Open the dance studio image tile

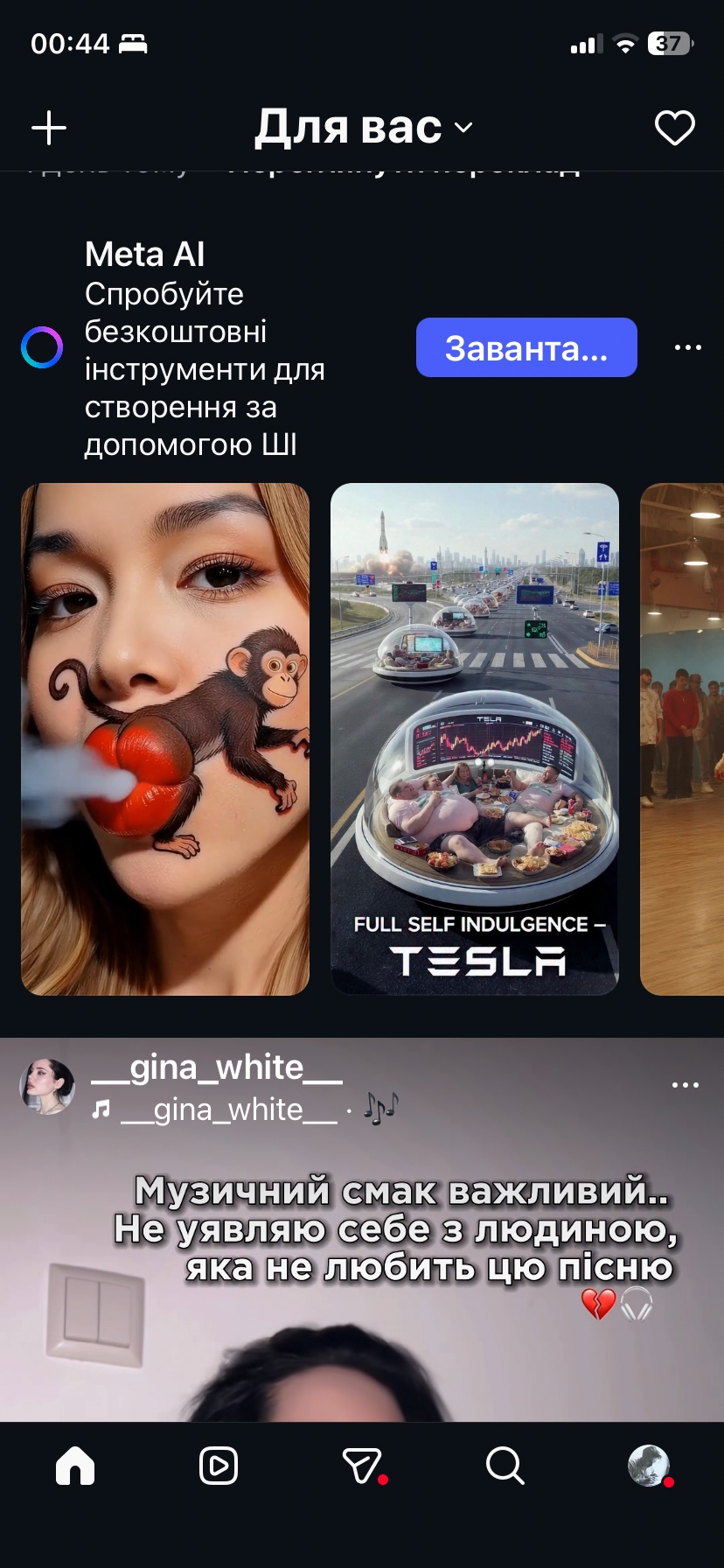pos(683,738)
